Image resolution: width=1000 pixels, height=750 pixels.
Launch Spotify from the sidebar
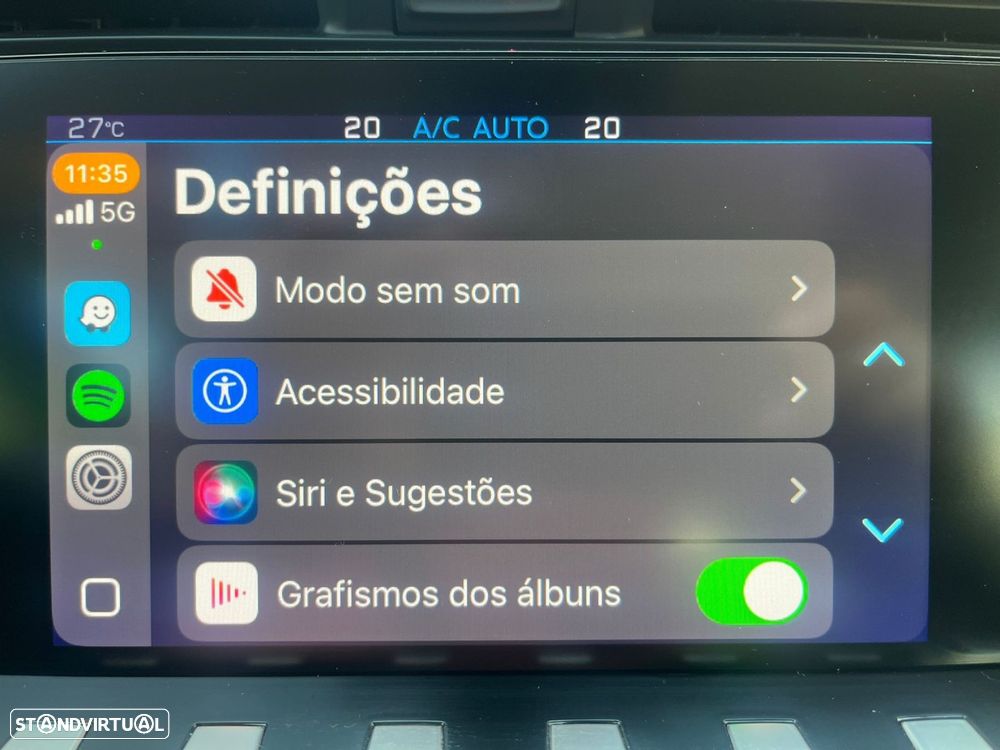pos(98,396)
